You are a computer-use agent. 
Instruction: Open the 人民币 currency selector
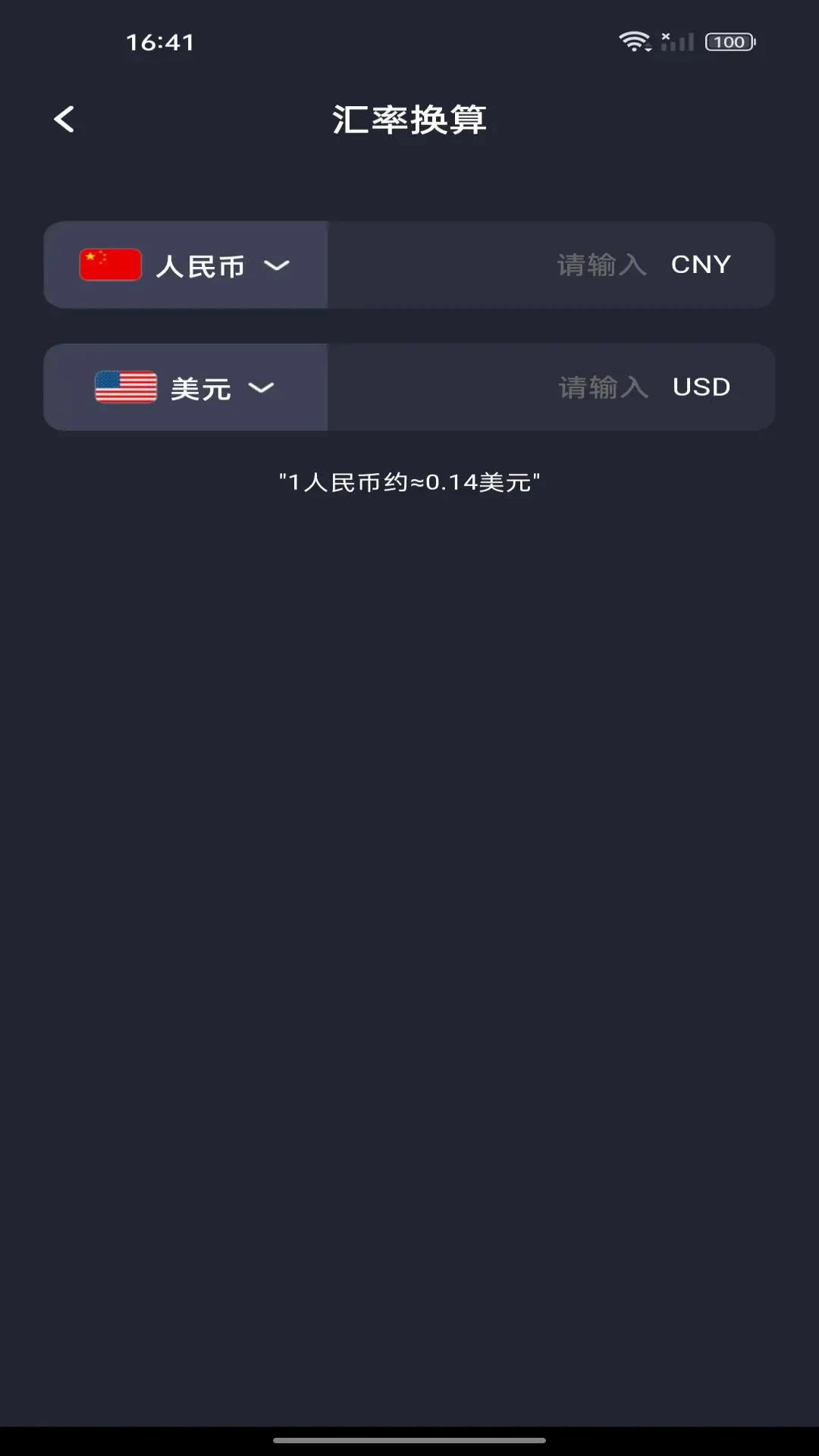tap(186, 265)
